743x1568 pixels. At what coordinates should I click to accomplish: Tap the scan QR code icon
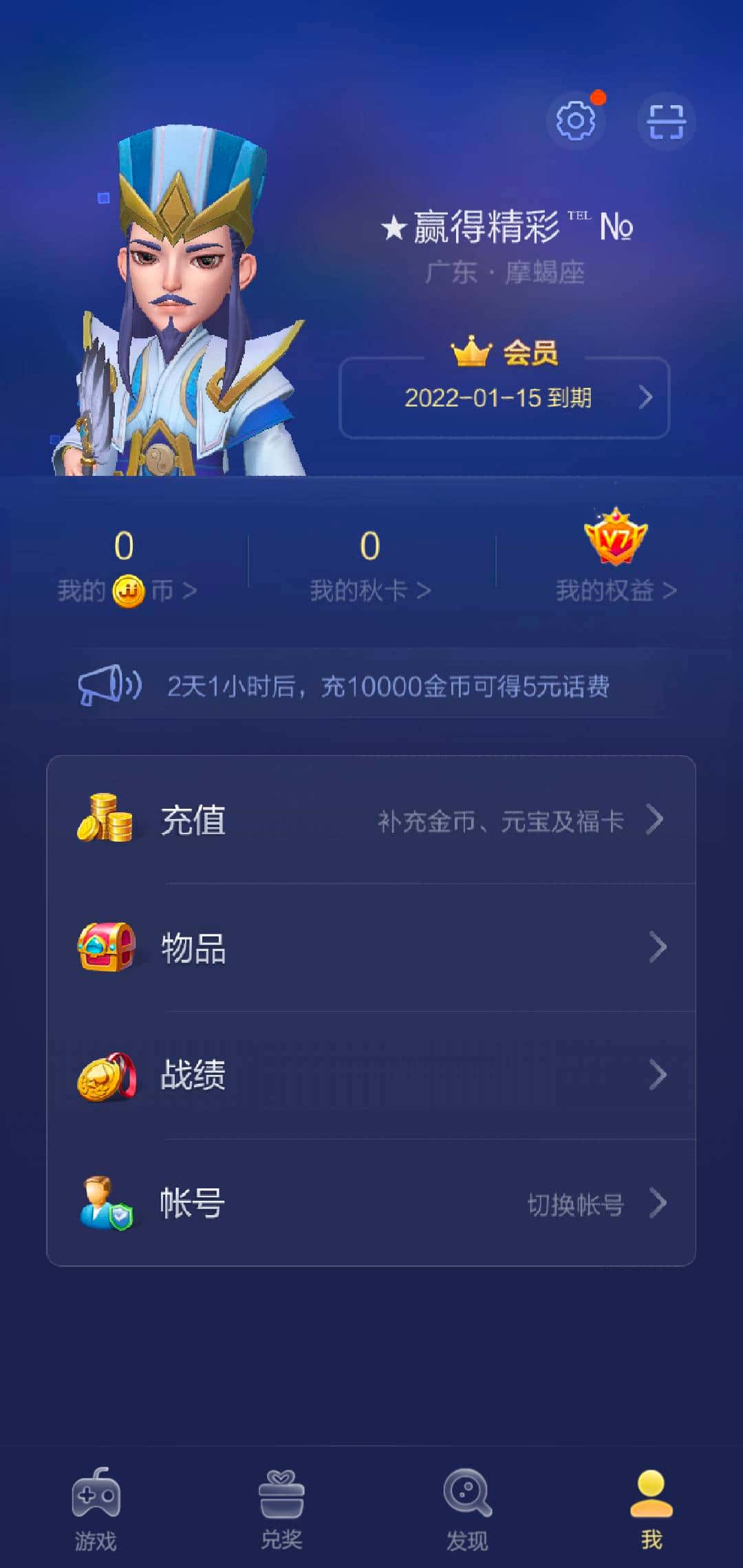[x=665, y=121]
